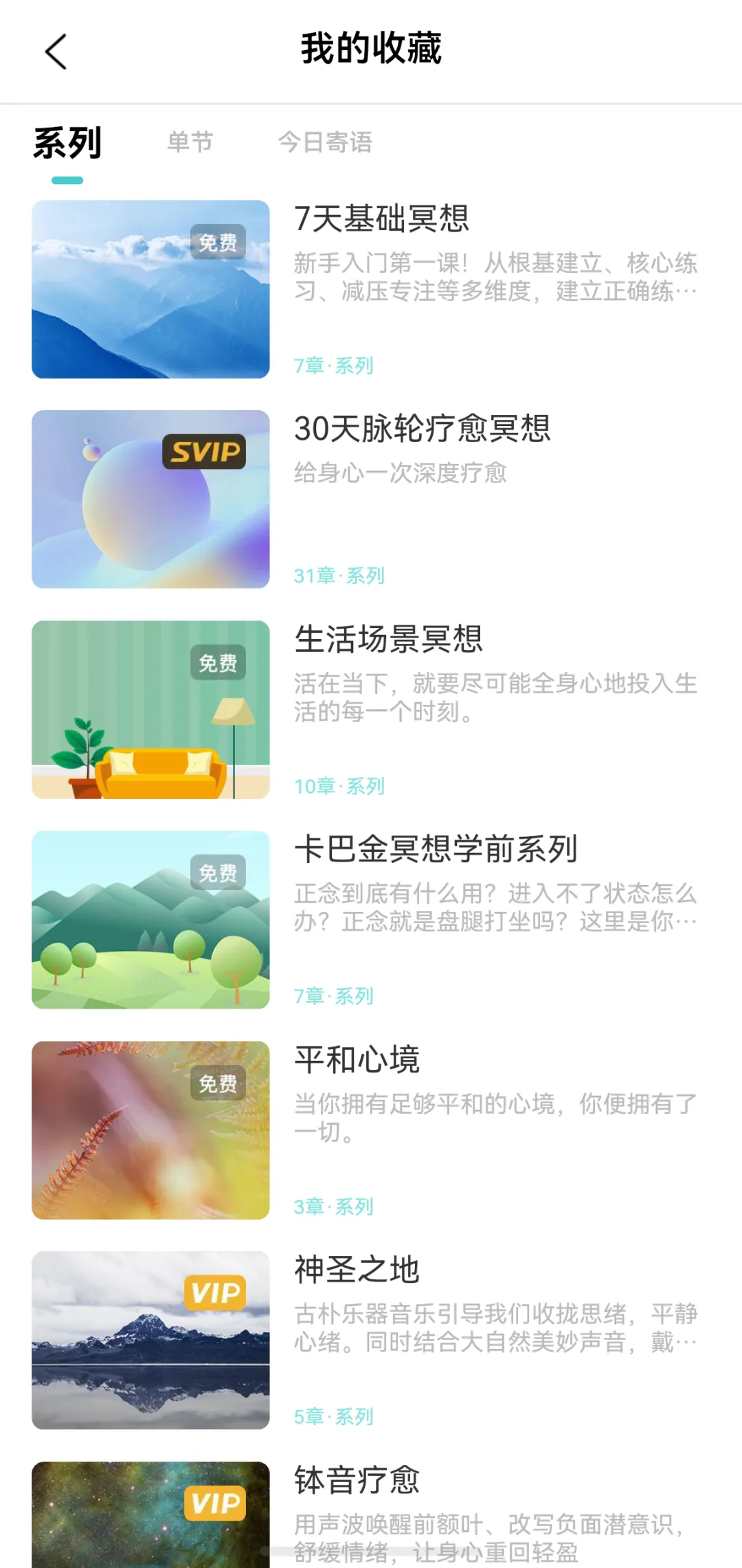The width and height of the screenshot is (742, 1568).
Task: Open 卡巴金冥想学前系列
Action: pyautogui.click(x=371, y=920)
